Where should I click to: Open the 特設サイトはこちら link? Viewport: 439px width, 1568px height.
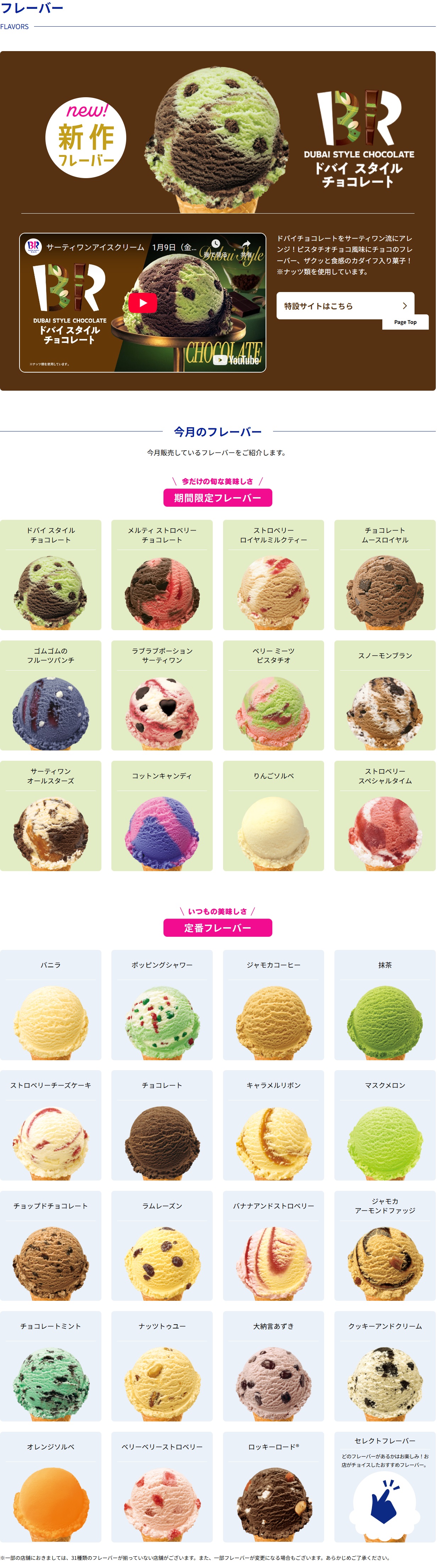(x=345, y=306)
